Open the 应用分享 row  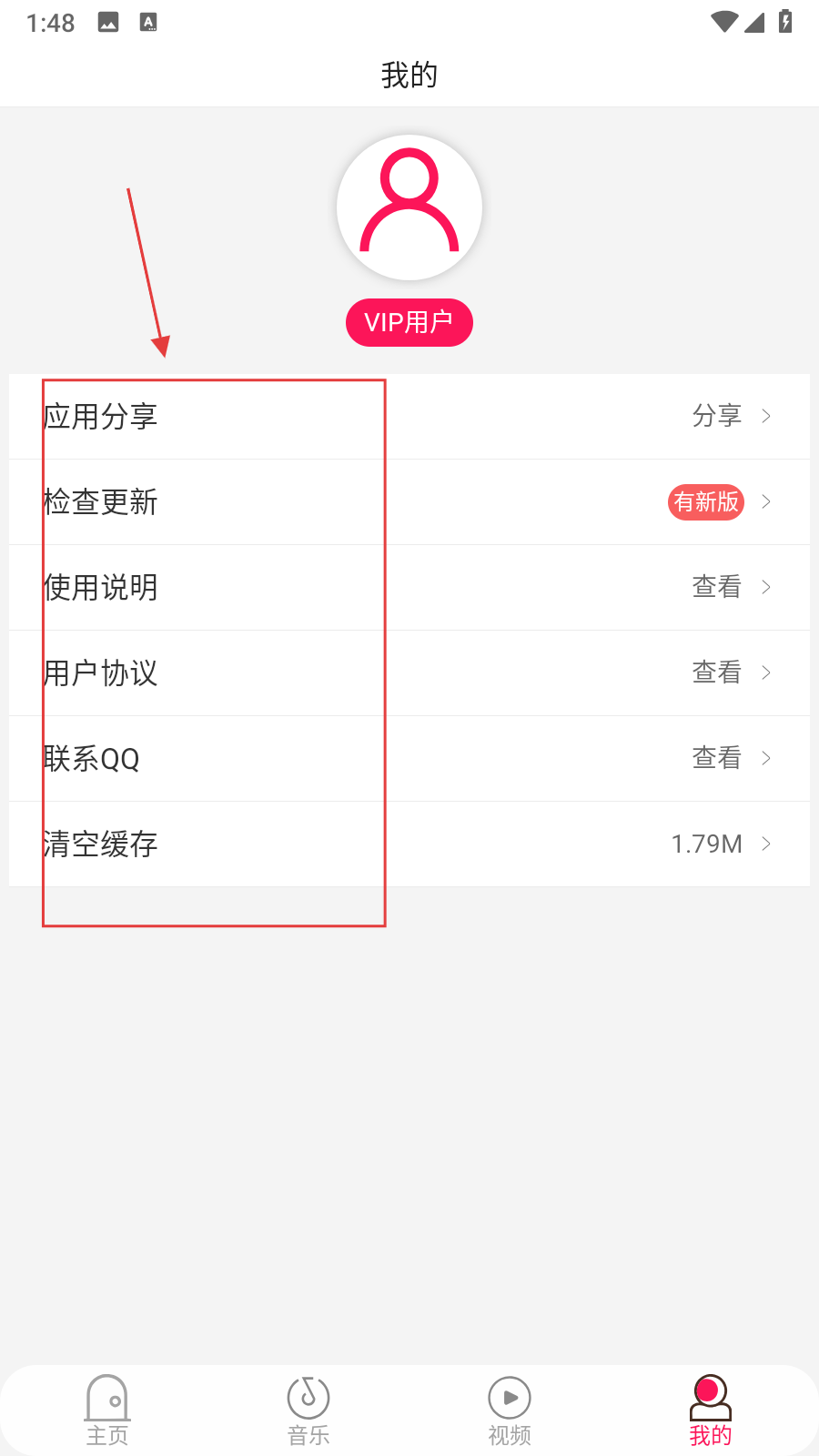[409, 416]
